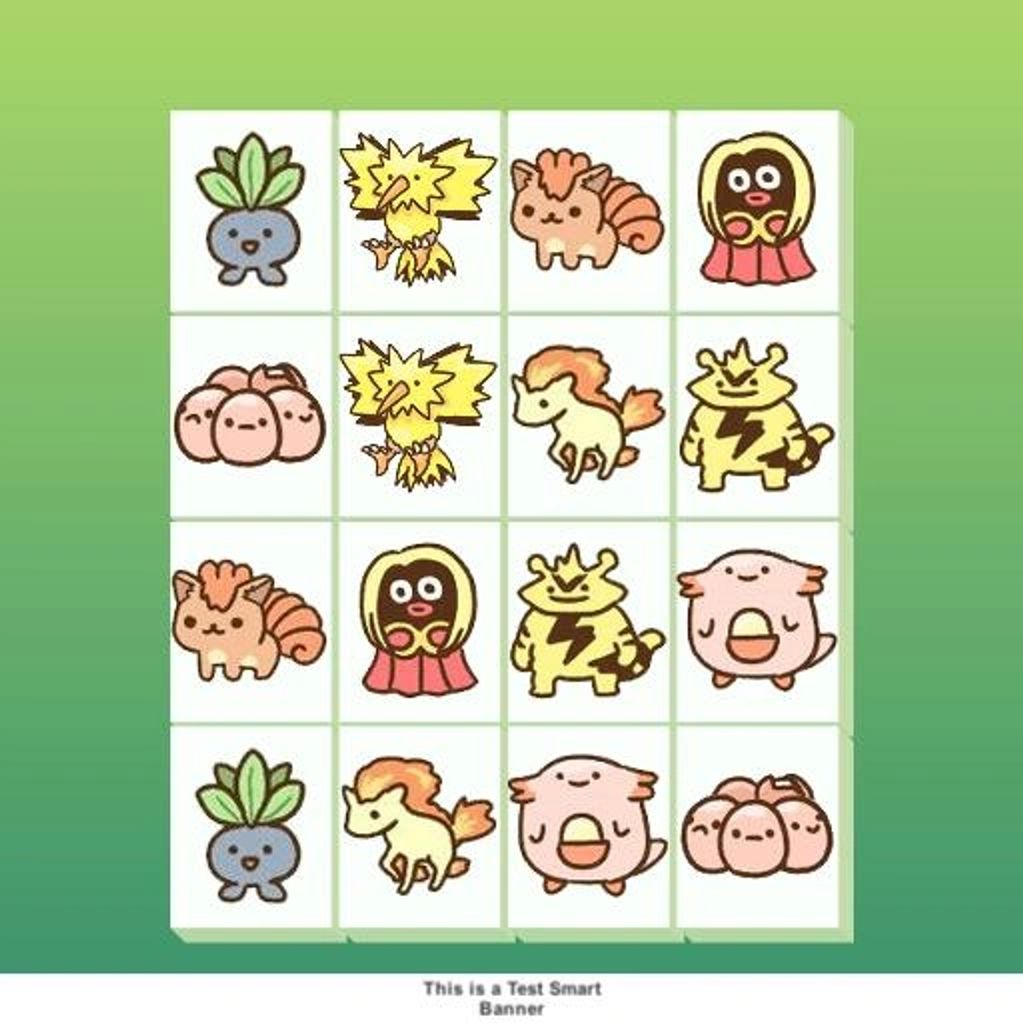Pick the Chansey tile between Ponyta and Exeggcute
The height and width of the screenshot is (1023, 1023).
click(588, 826)
